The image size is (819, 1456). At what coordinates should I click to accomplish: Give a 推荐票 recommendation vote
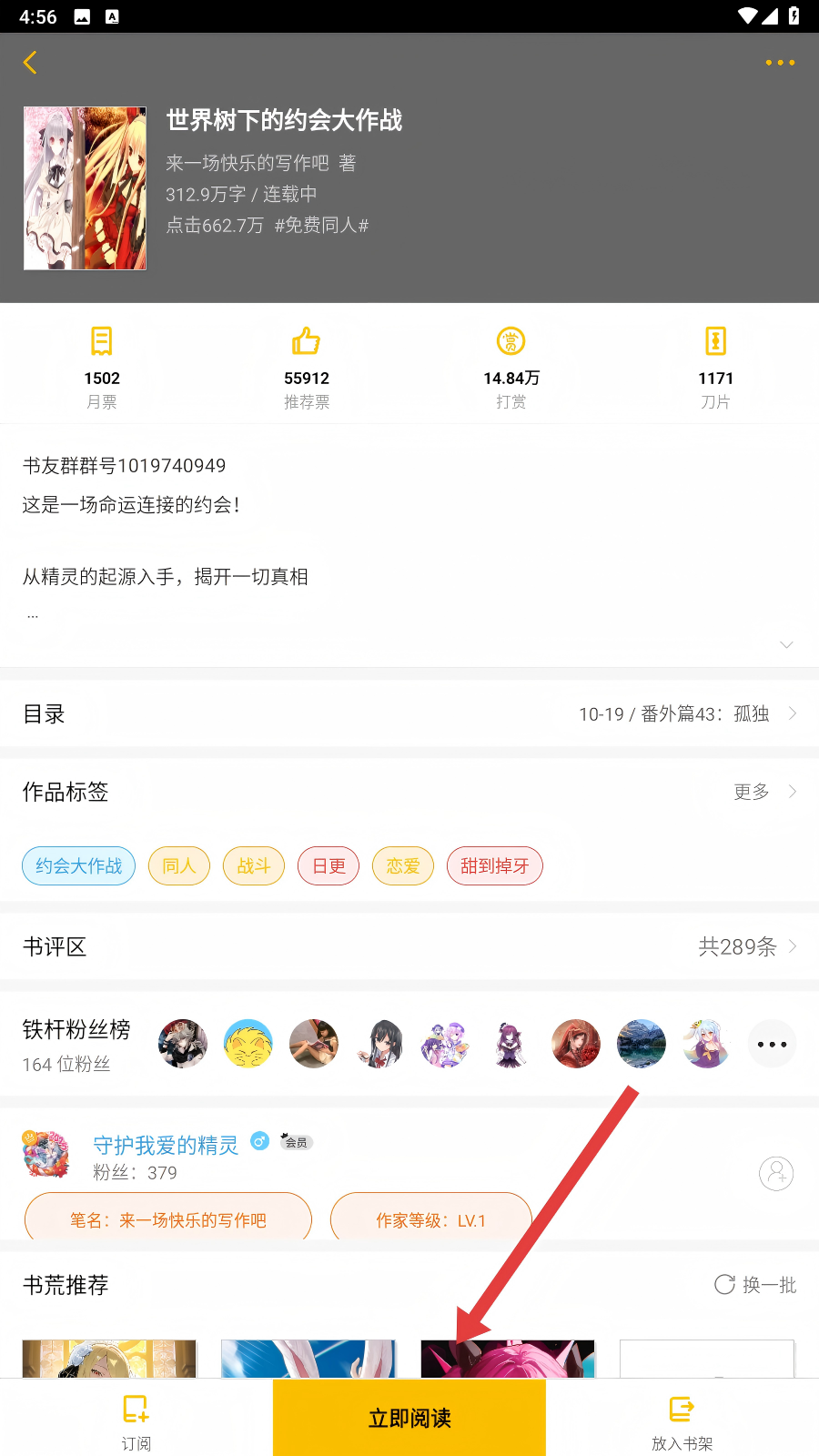click(x=307, y=367)
